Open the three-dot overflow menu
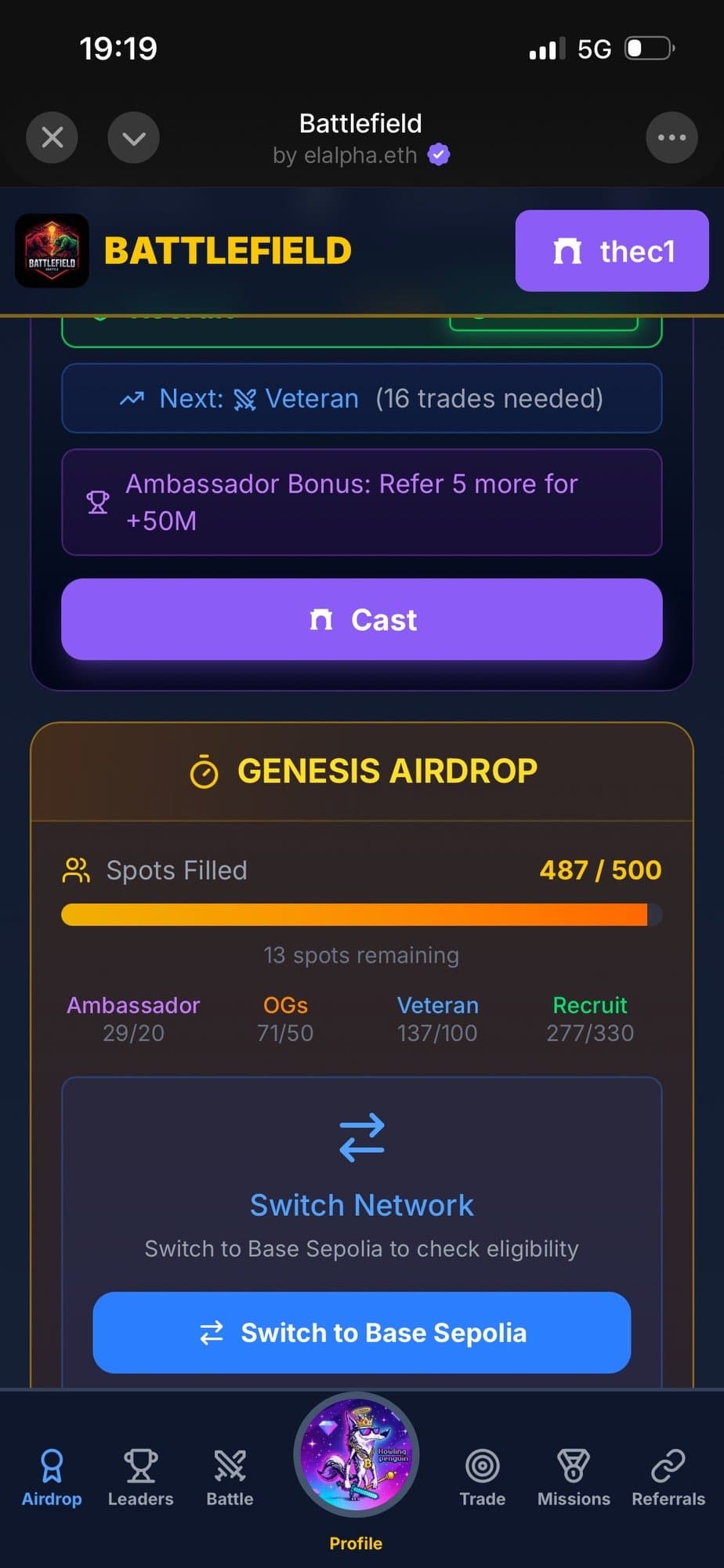The image size is (724, 1568). coord(672,138)
